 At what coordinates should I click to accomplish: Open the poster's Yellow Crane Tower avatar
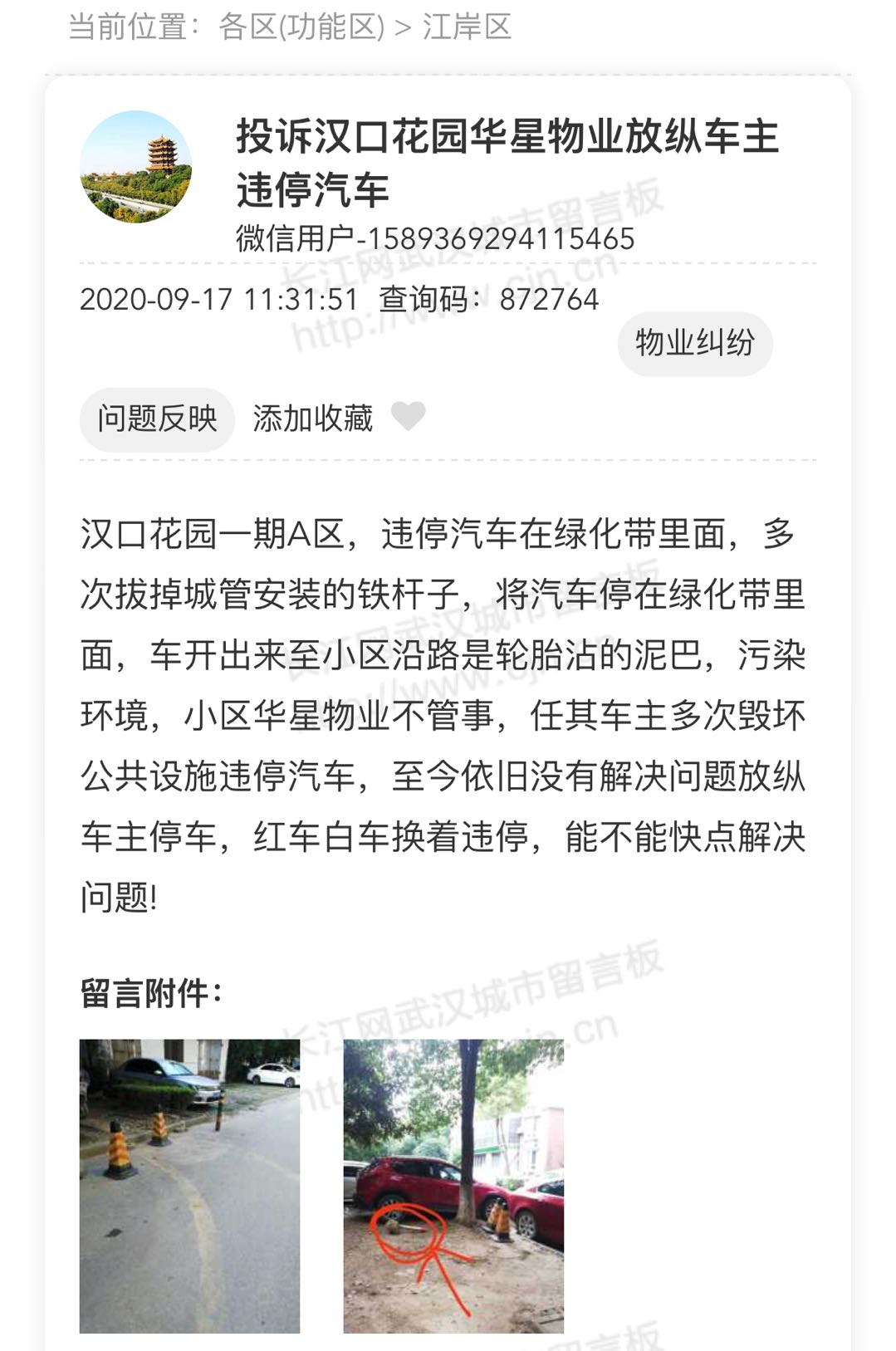[135, 167]
